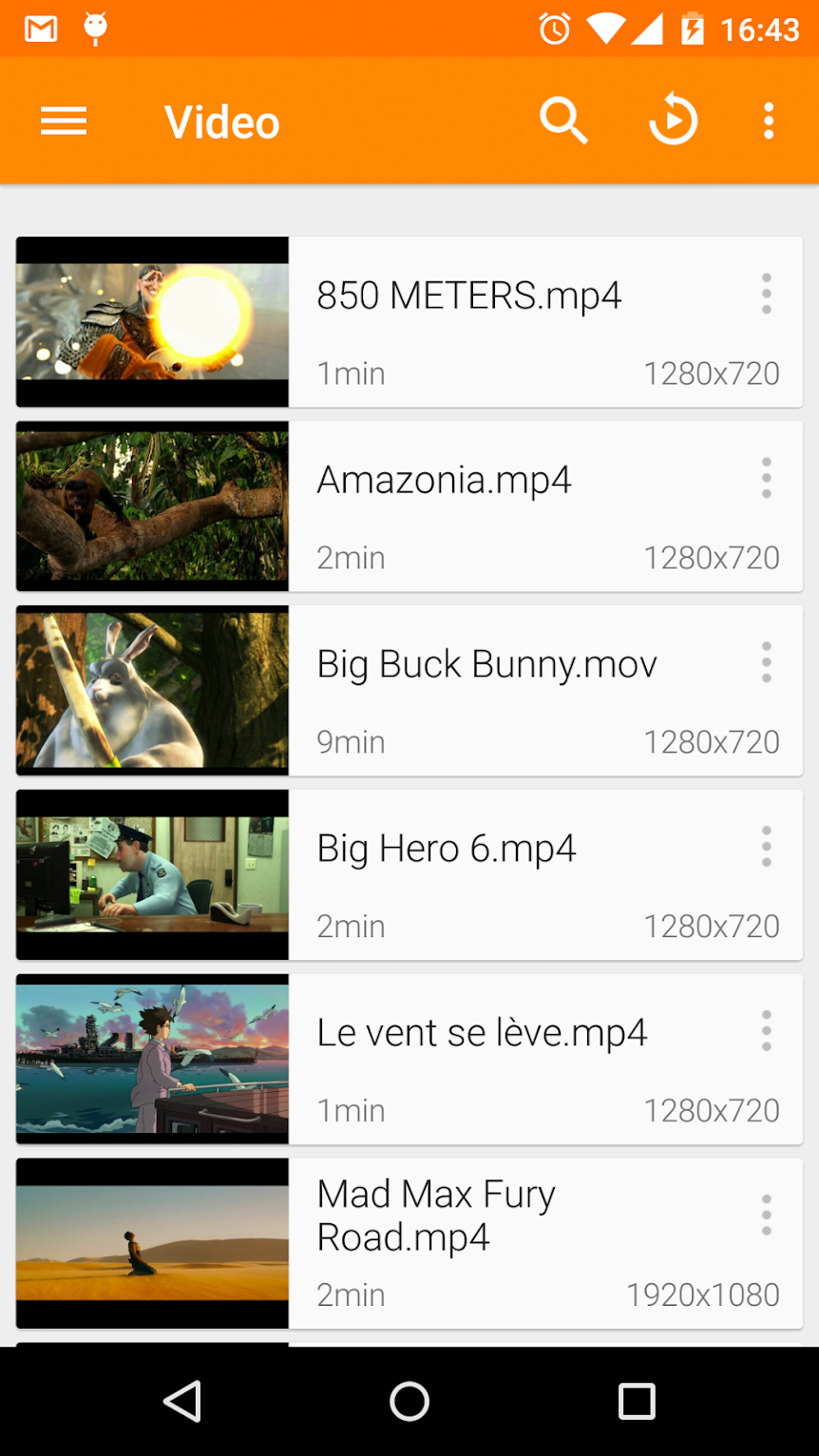
Task: Return to the home screen
Action: click(409, 1401)
